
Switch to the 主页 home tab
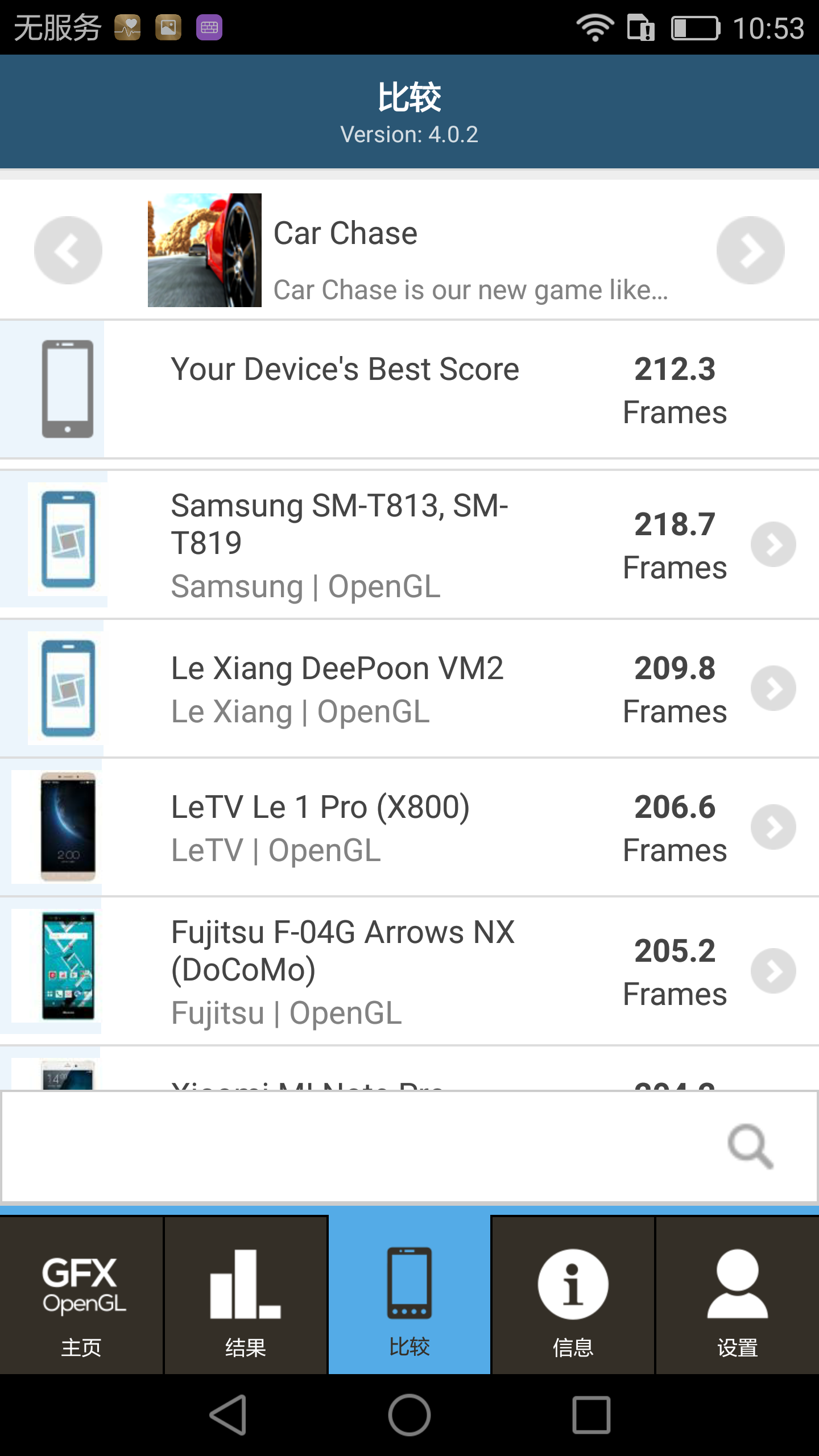[x=81, y=1295]
